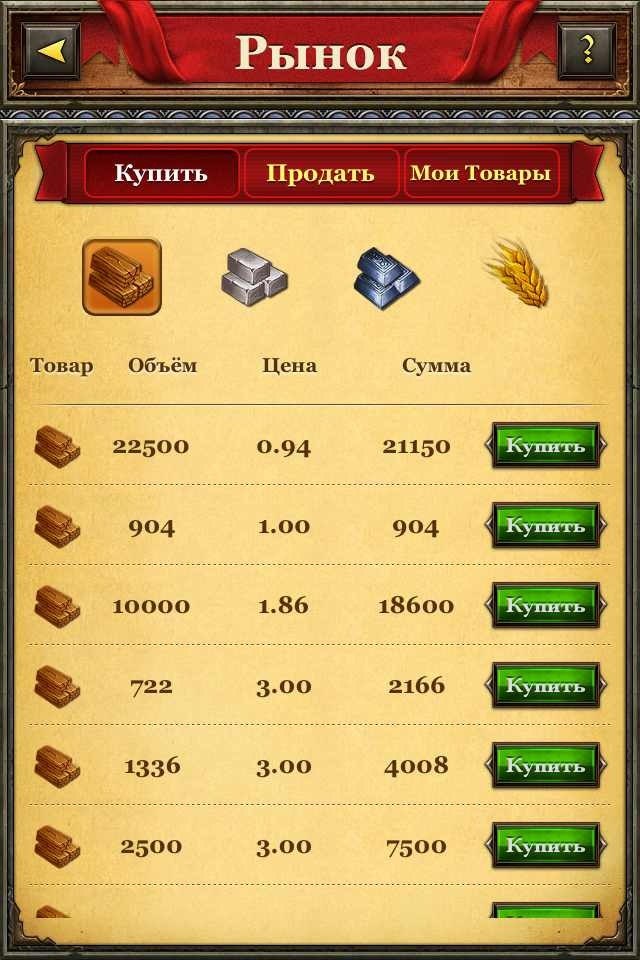Select the wood resource filter
Image resolution: width=640 pixels, height=960 pixels.
121,276
